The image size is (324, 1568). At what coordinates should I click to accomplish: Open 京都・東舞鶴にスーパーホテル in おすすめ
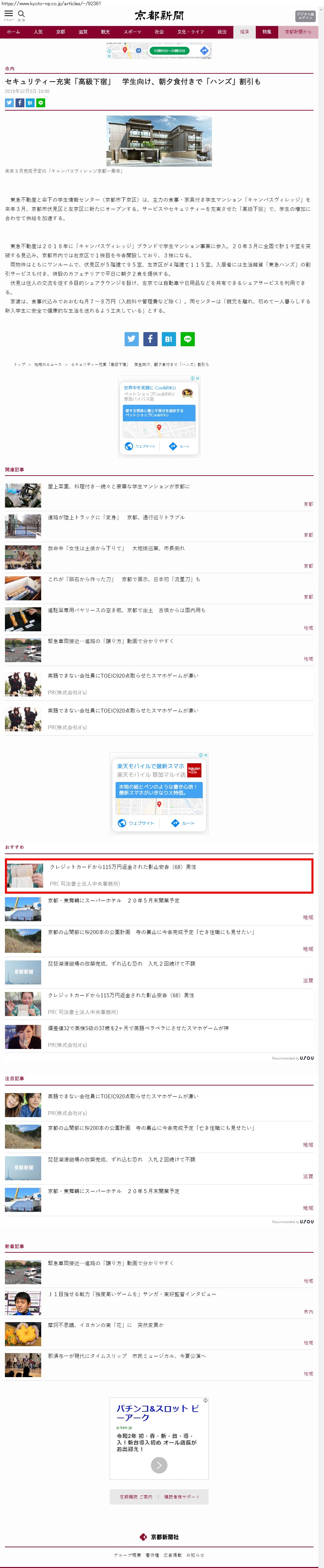click(x=114, y=900)
